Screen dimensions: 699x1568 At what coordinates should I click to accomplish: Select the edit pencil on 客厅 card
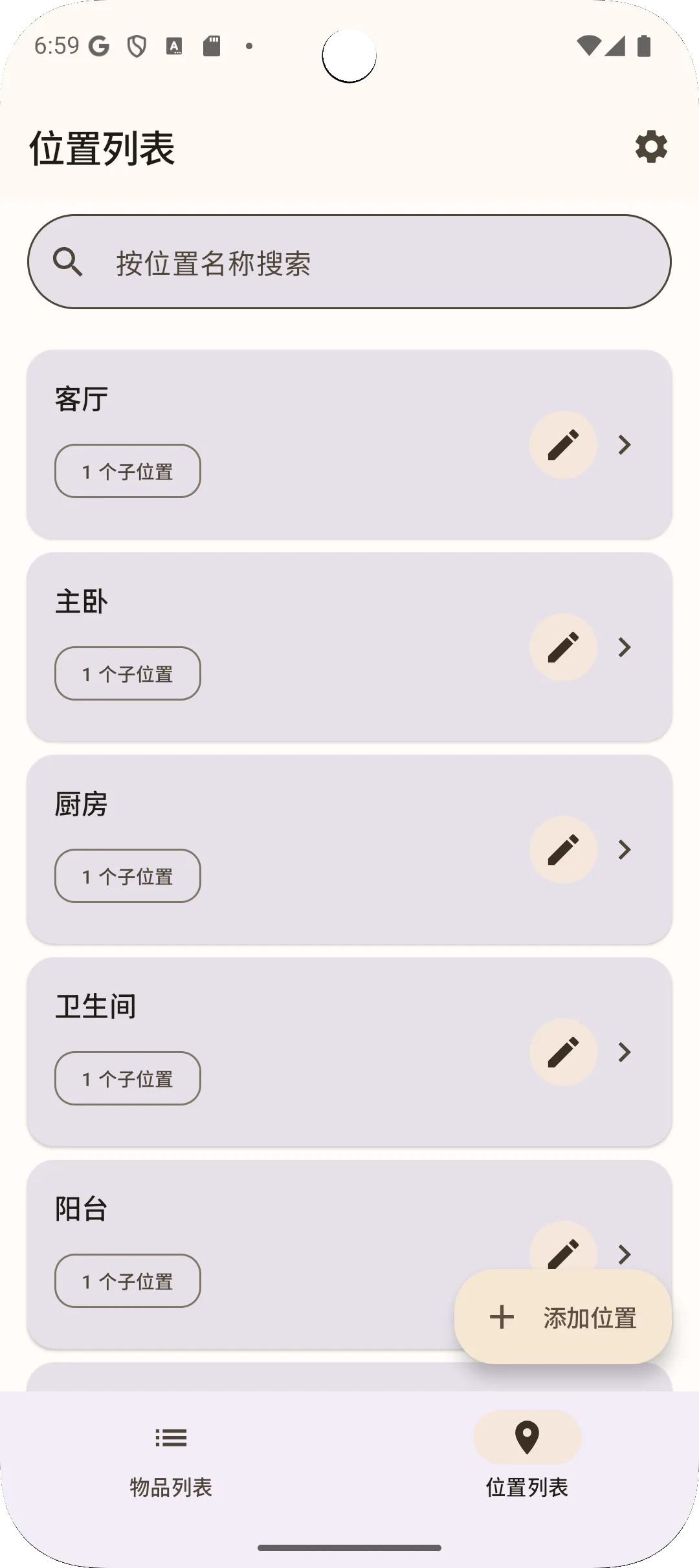[x=563, y=444]
